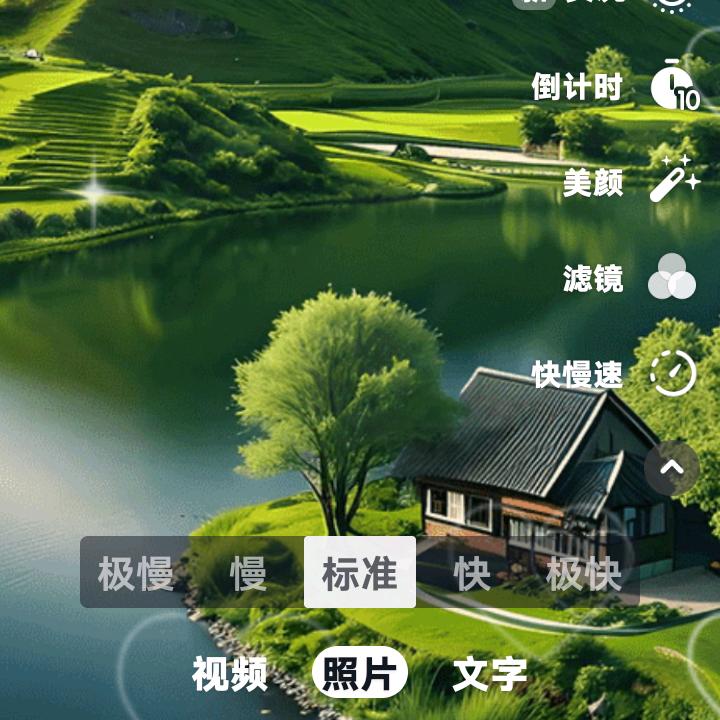Open the 美颜 beauty tool
Image resolution: width=720 pixels, height=720 pixels.
[674, 181]
